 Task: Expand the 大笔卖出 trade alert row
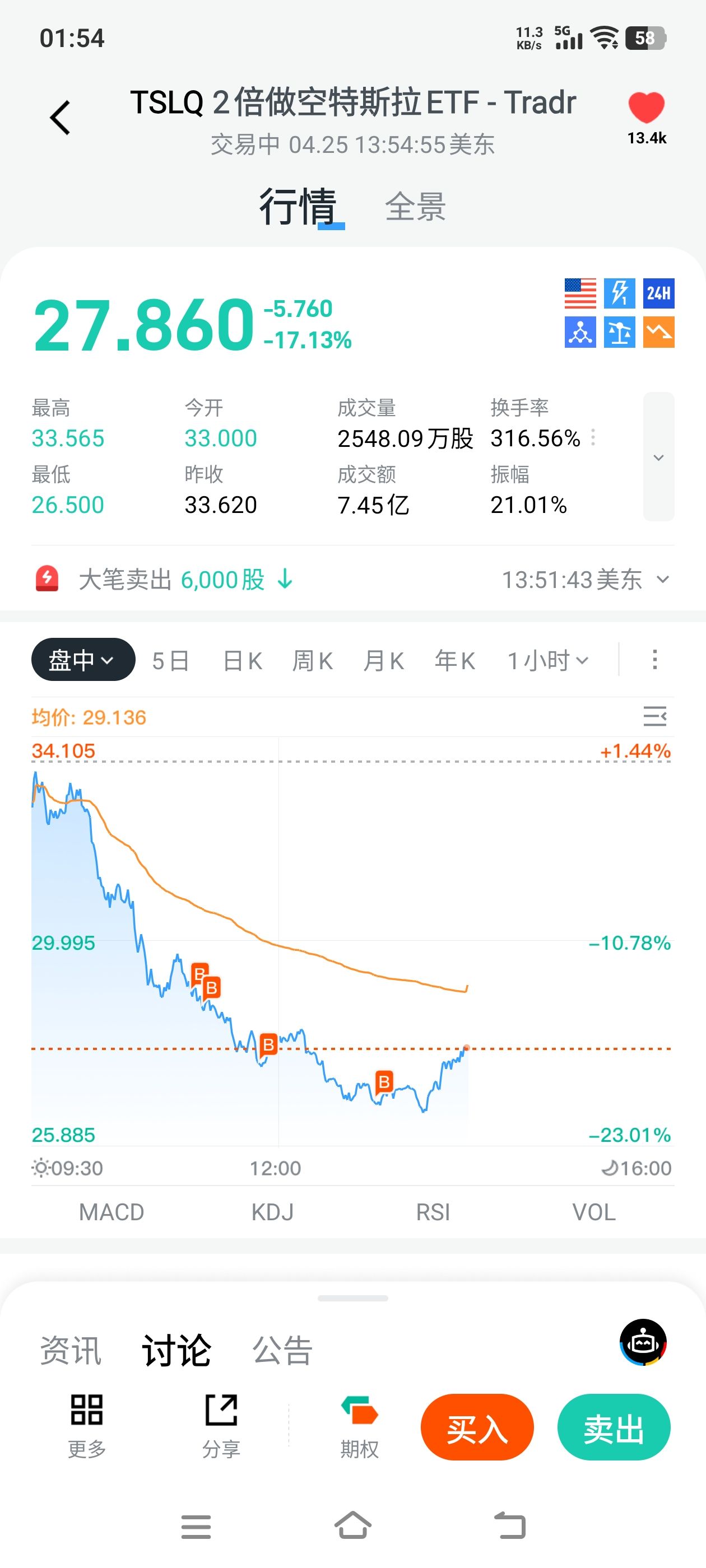click(x=663, y=580)
